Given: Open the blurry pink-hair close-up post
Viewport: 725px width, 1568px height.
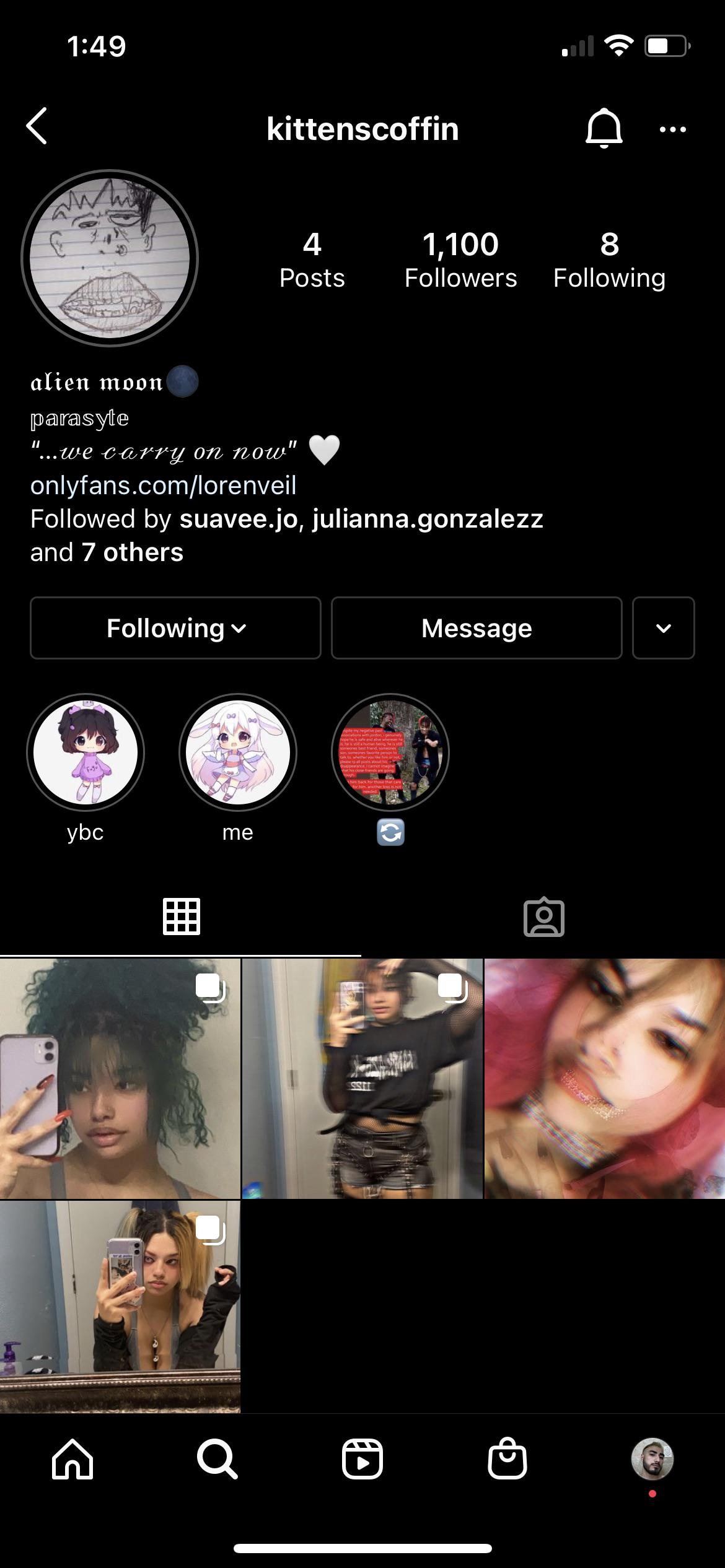Looking at the screenshot, I should pos(604,1078).
